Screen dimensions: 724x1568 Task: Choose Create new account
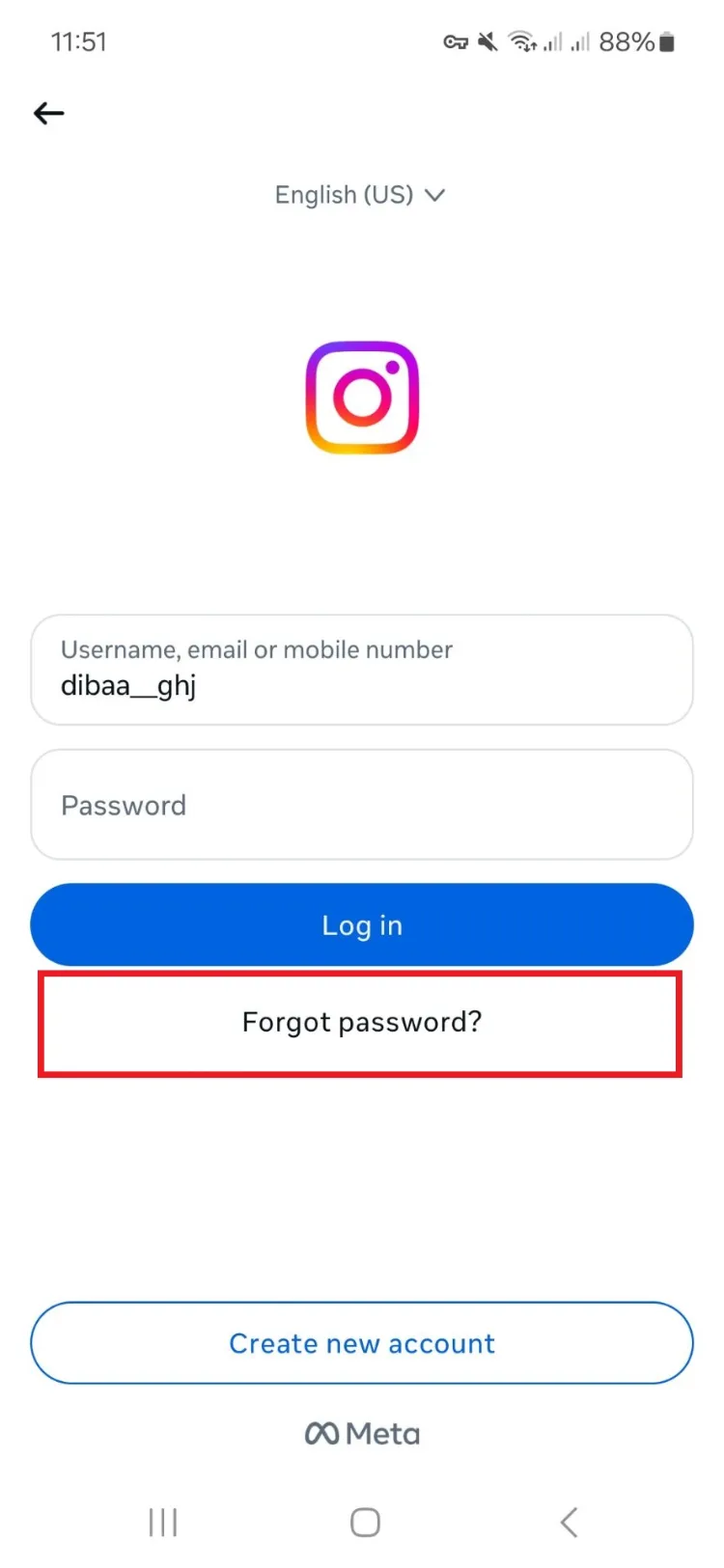point(362,1343)
